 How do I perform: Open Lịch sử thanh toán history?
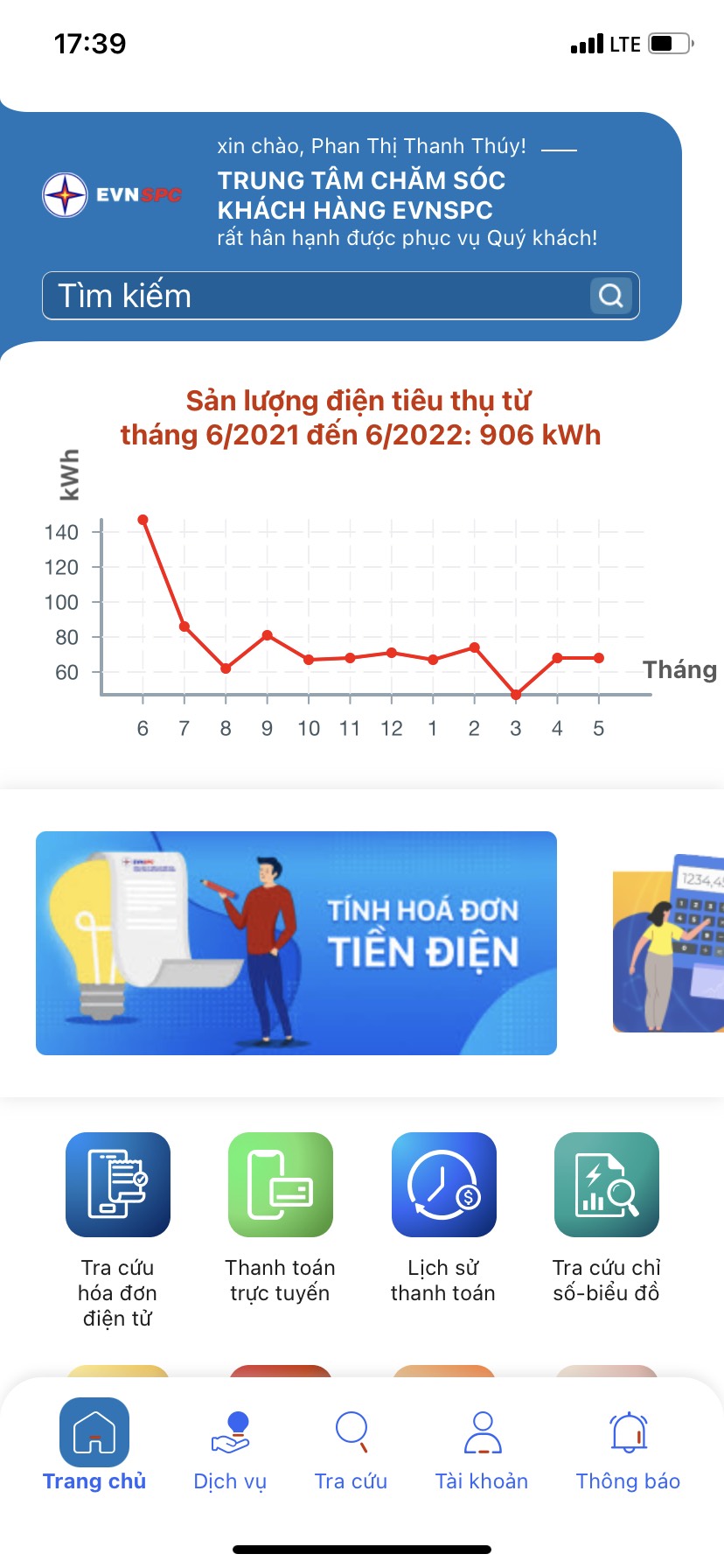pos(443,1184)
